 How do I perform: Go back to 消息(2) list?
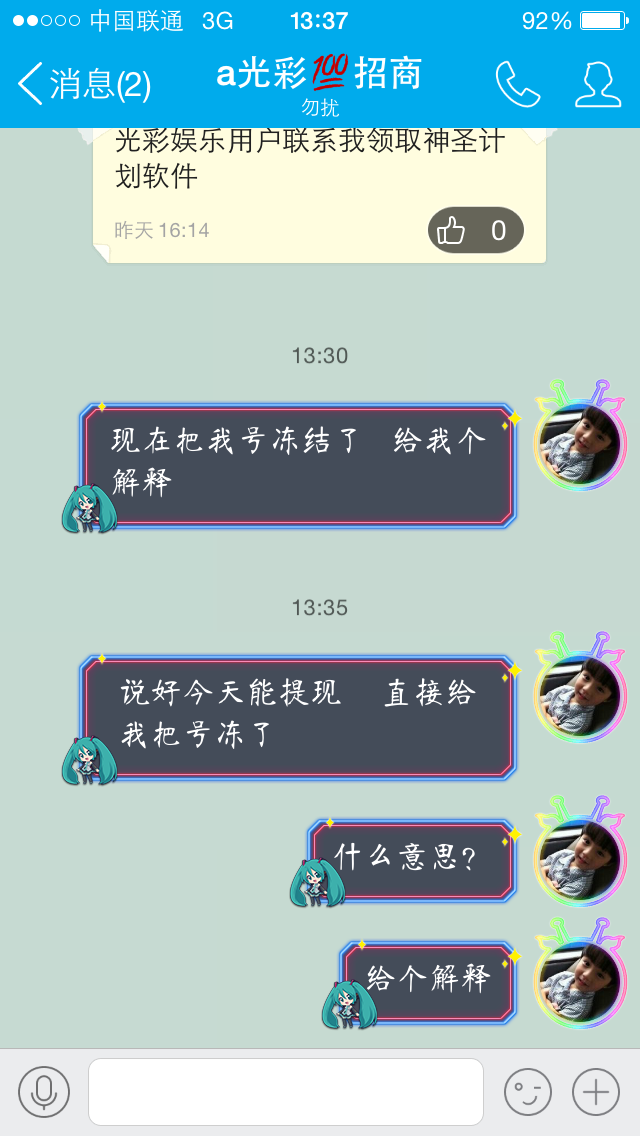(x=84, y=83)
